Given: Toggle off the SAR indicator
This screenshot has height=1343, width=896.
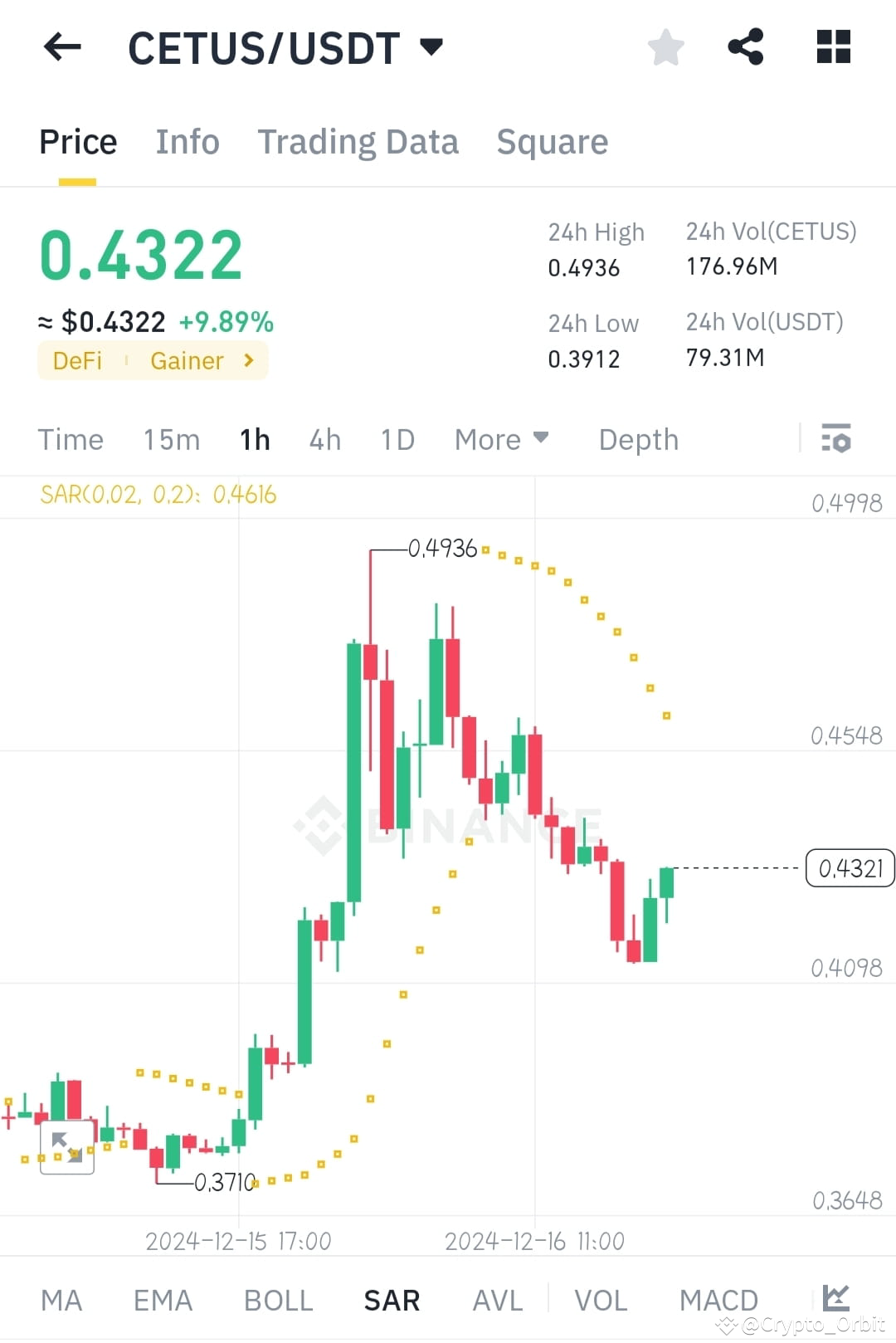Looking at the screenshot, I should pyautogui.click(x=391, y=1301).
